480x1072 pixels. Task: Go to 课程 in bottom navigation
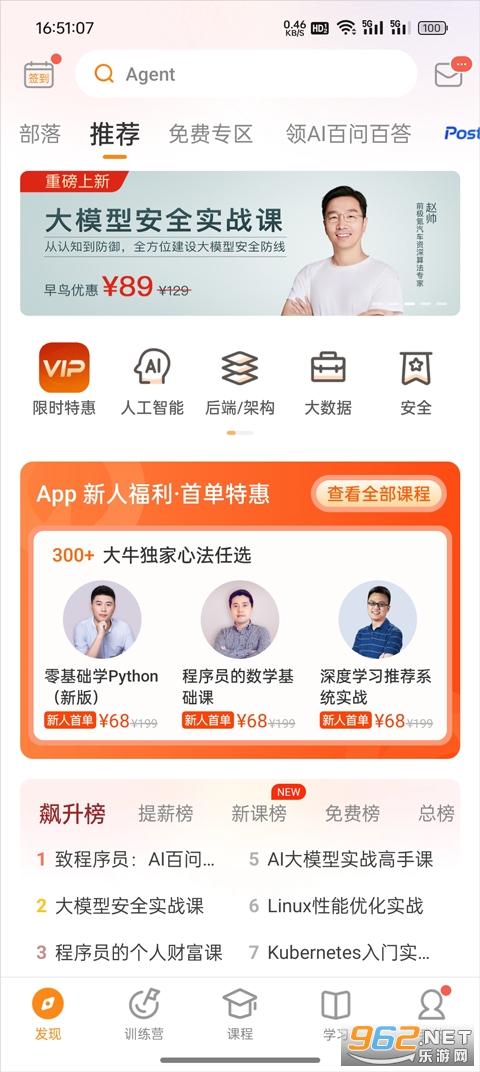tap(240, 1014)
